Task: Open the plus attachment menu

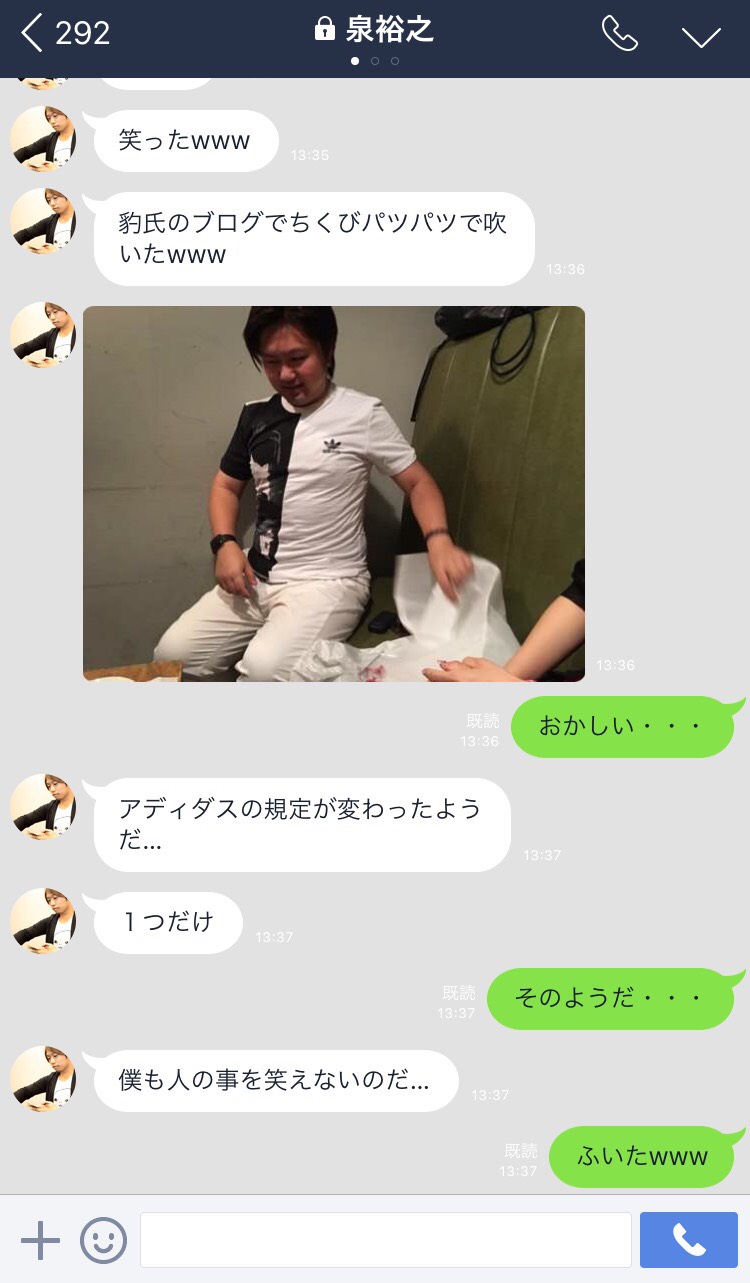Action: coord(40,1240)
